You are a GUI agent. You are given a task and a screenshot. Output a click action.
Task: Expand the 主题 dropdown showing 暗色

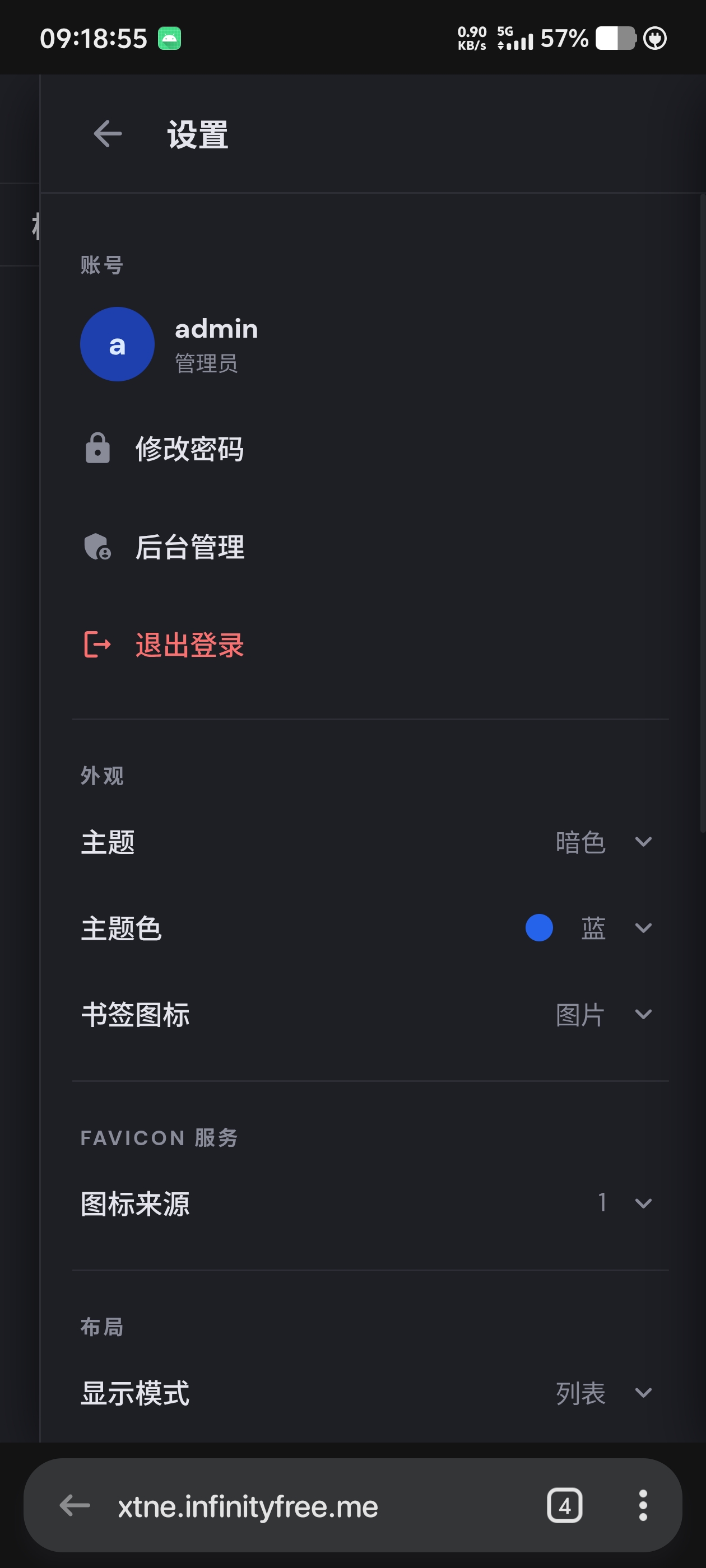point(603,842)
